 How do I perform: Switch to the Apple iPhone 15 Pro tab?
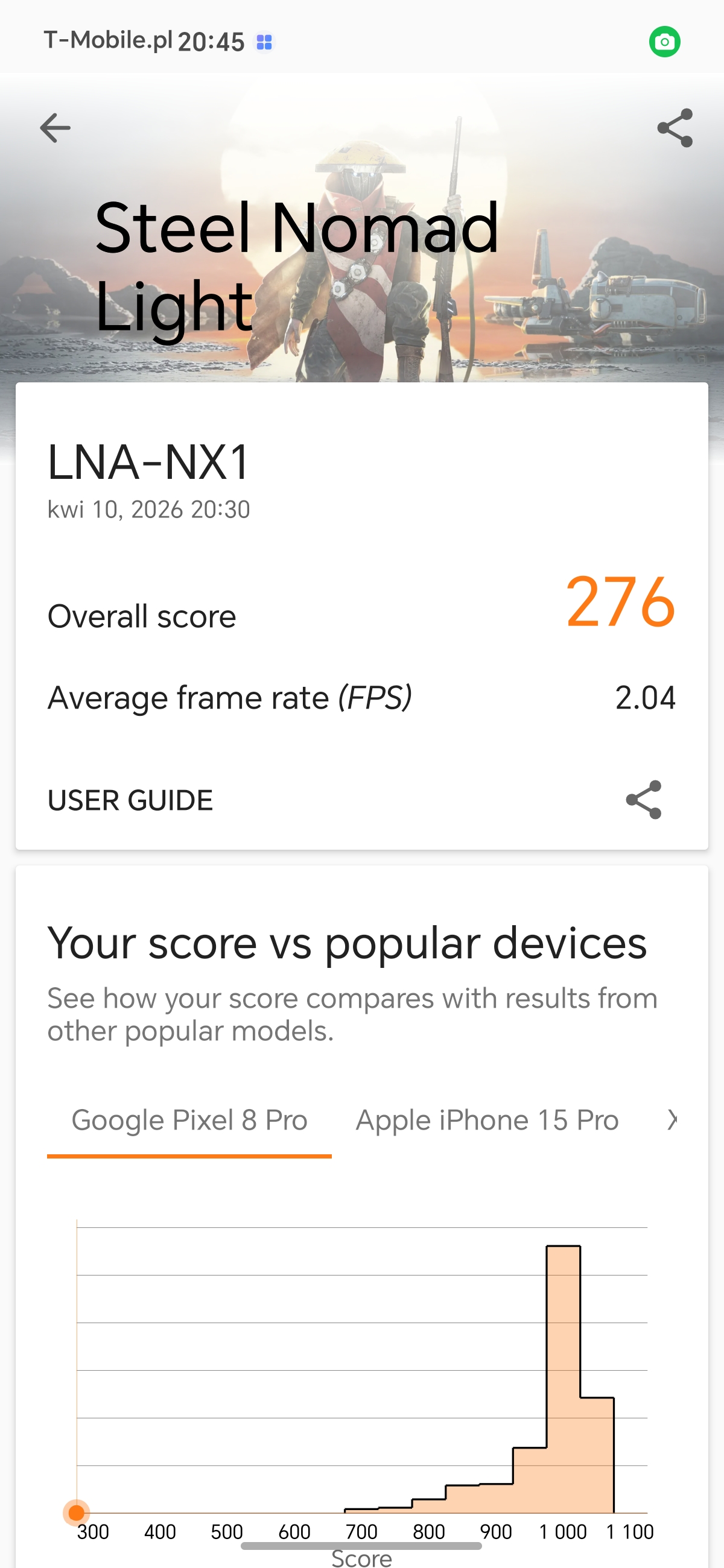pos(487,1121)
